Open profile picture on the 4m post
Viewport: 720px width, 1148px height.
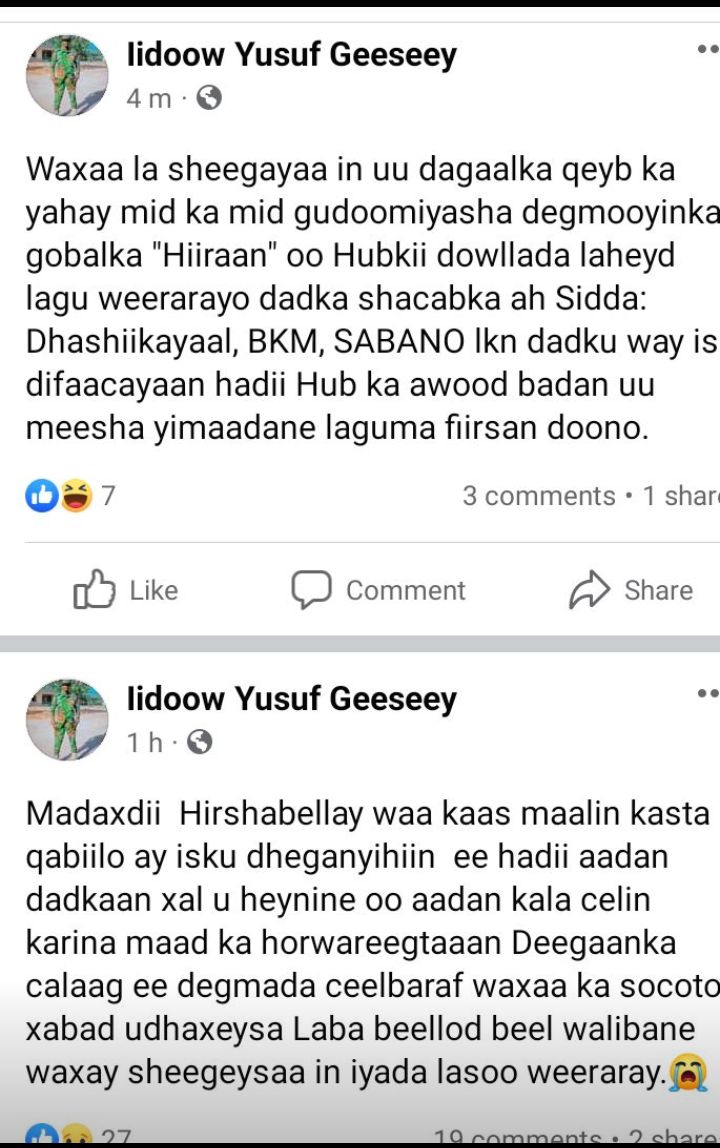point(67,76)
